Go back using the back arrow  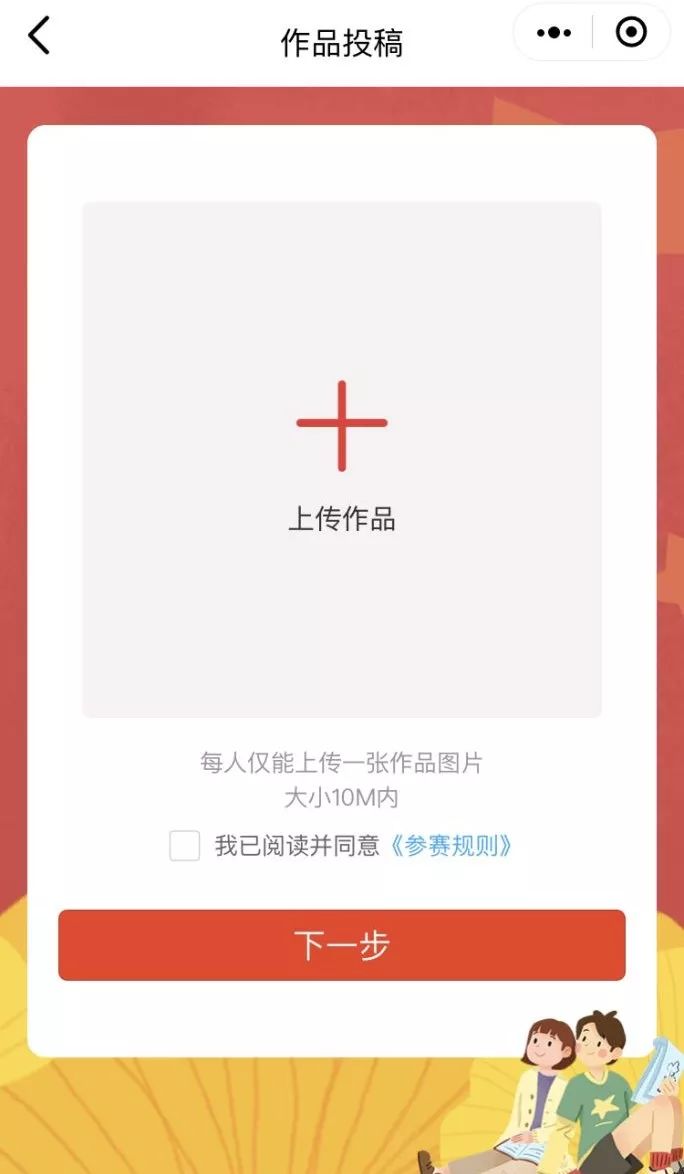click(x=38, y=36)
